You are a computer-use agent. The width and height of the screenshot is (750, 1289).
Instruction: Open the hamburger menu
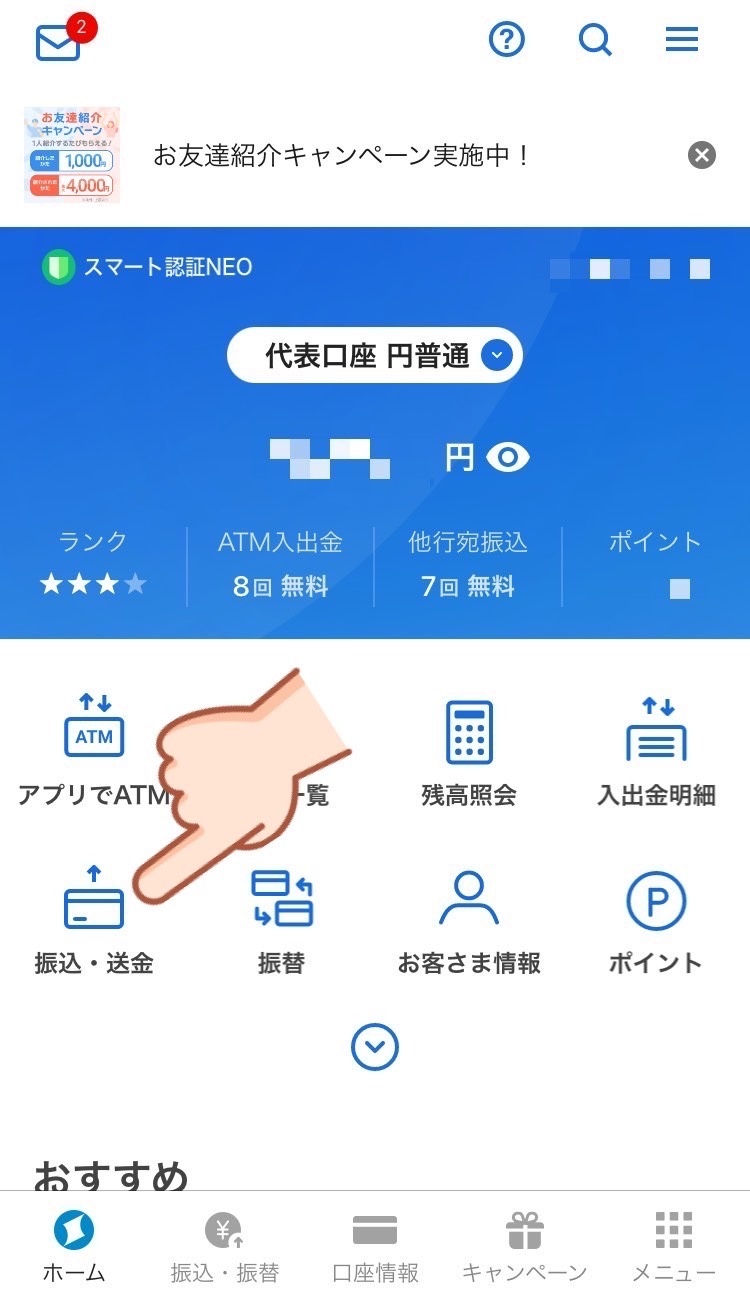coord(682,40)
